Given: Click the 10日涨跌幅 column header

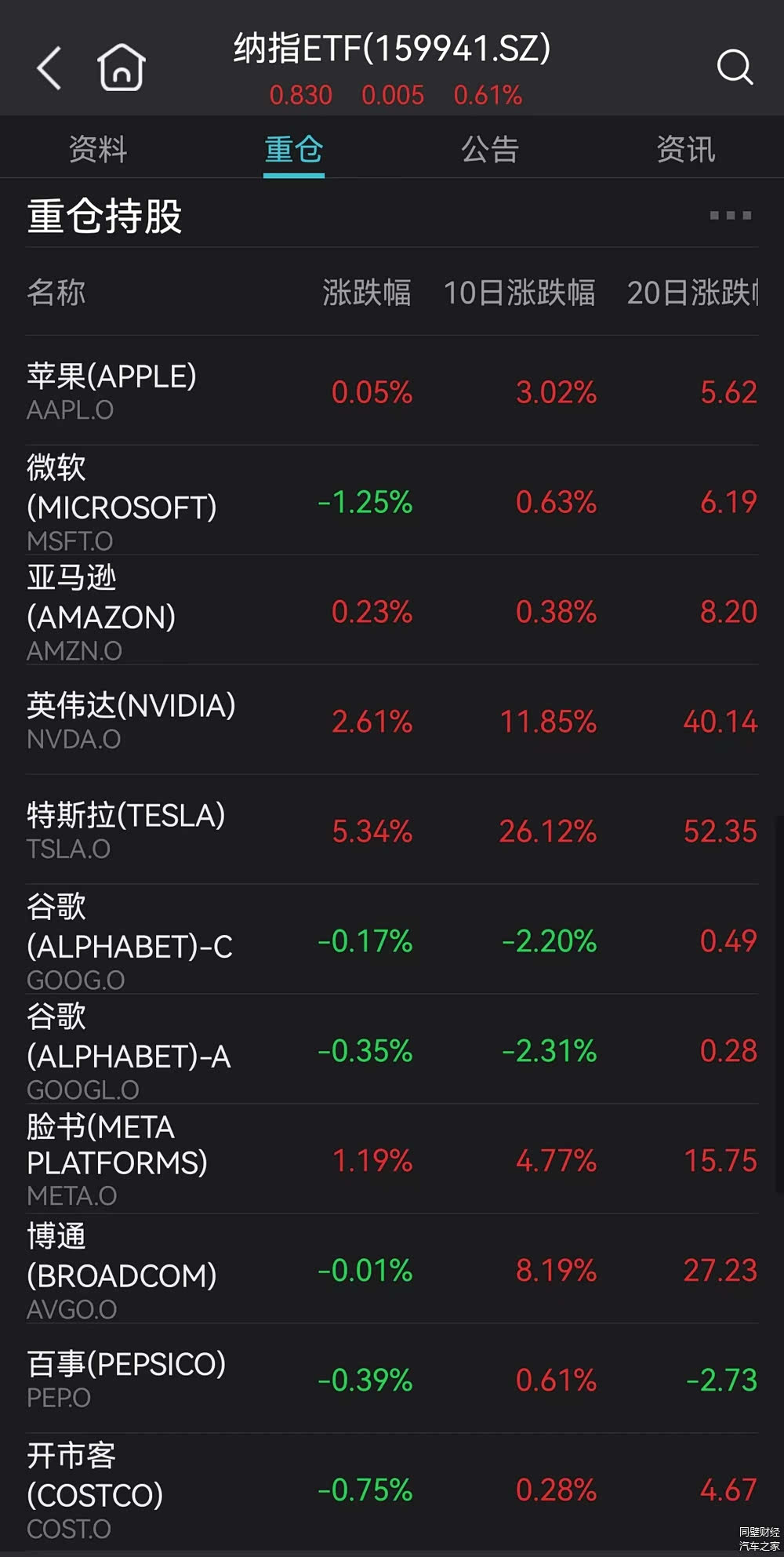Looking at the screenshot, I should tap(520, 293).
